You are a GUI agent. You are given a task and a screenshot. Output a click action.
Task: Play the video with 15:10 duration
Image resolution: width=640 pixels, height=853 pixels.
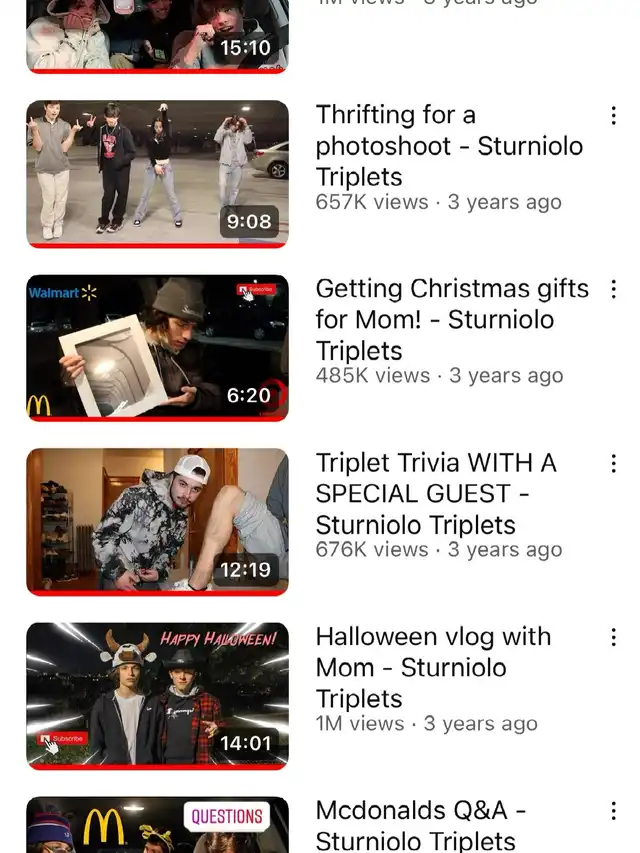pyautogui.click(x=157, y=35)
